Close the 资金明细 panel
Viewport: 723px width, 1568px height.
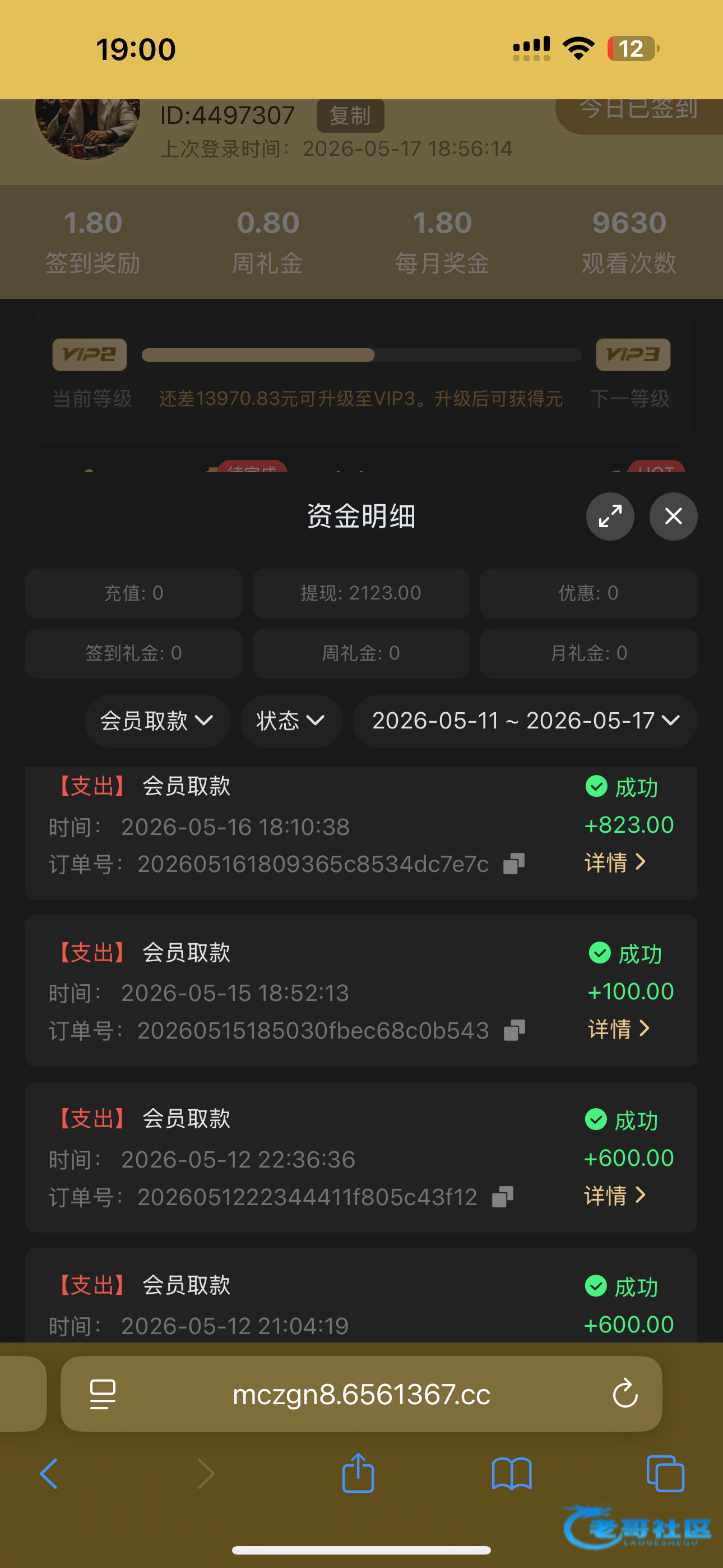pyautogui.click(x=673, y=516)
